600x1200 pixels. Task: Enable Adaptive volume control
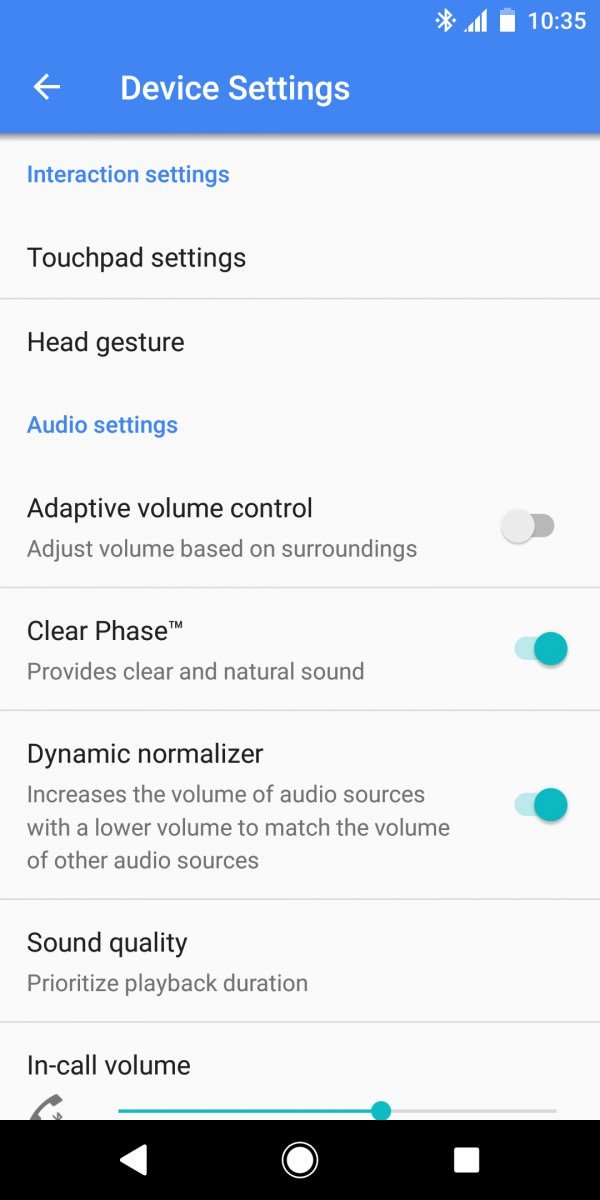coord(528,526)
